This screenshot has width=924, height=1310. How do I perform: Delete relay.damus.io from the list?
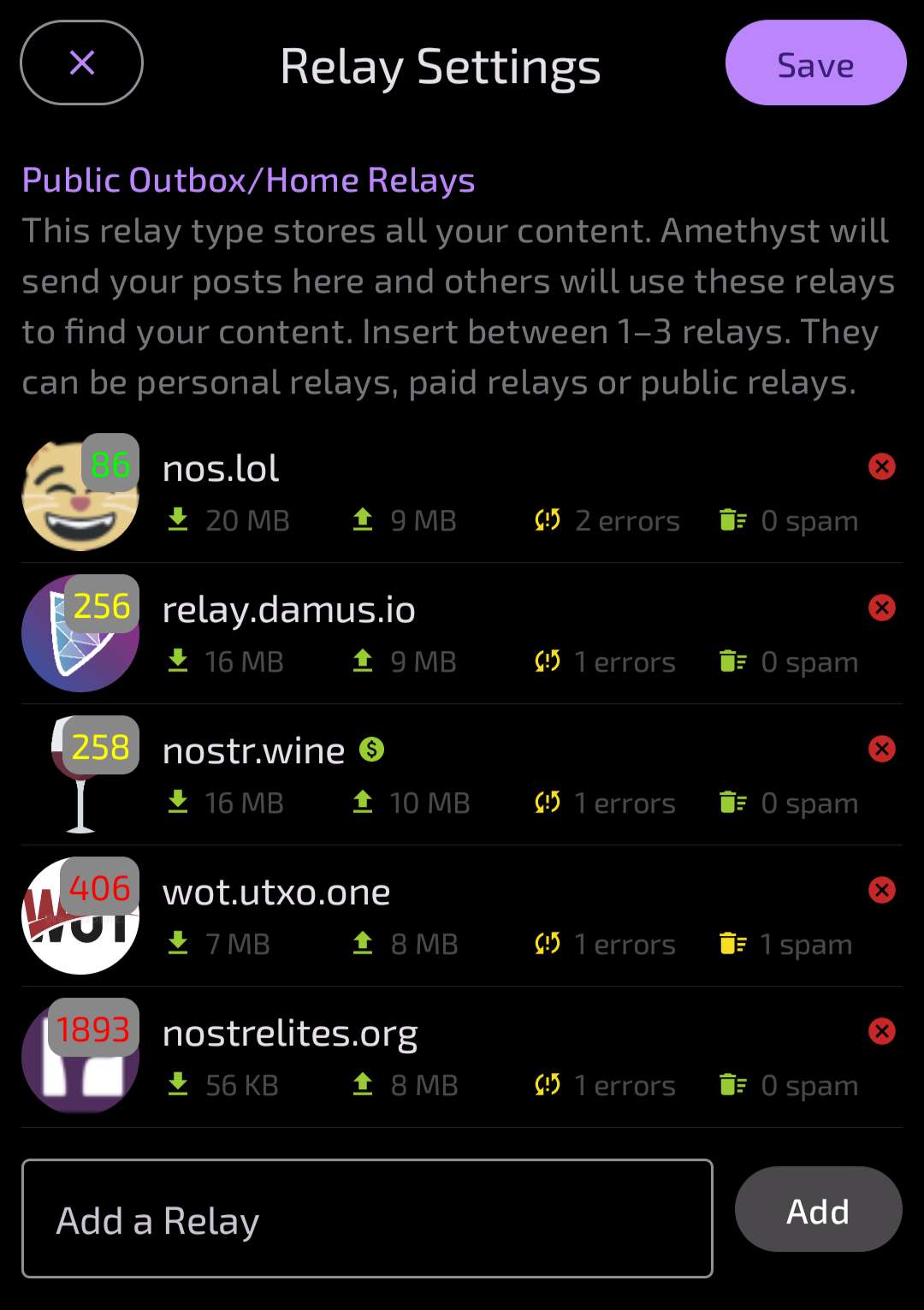click(881, 608)
